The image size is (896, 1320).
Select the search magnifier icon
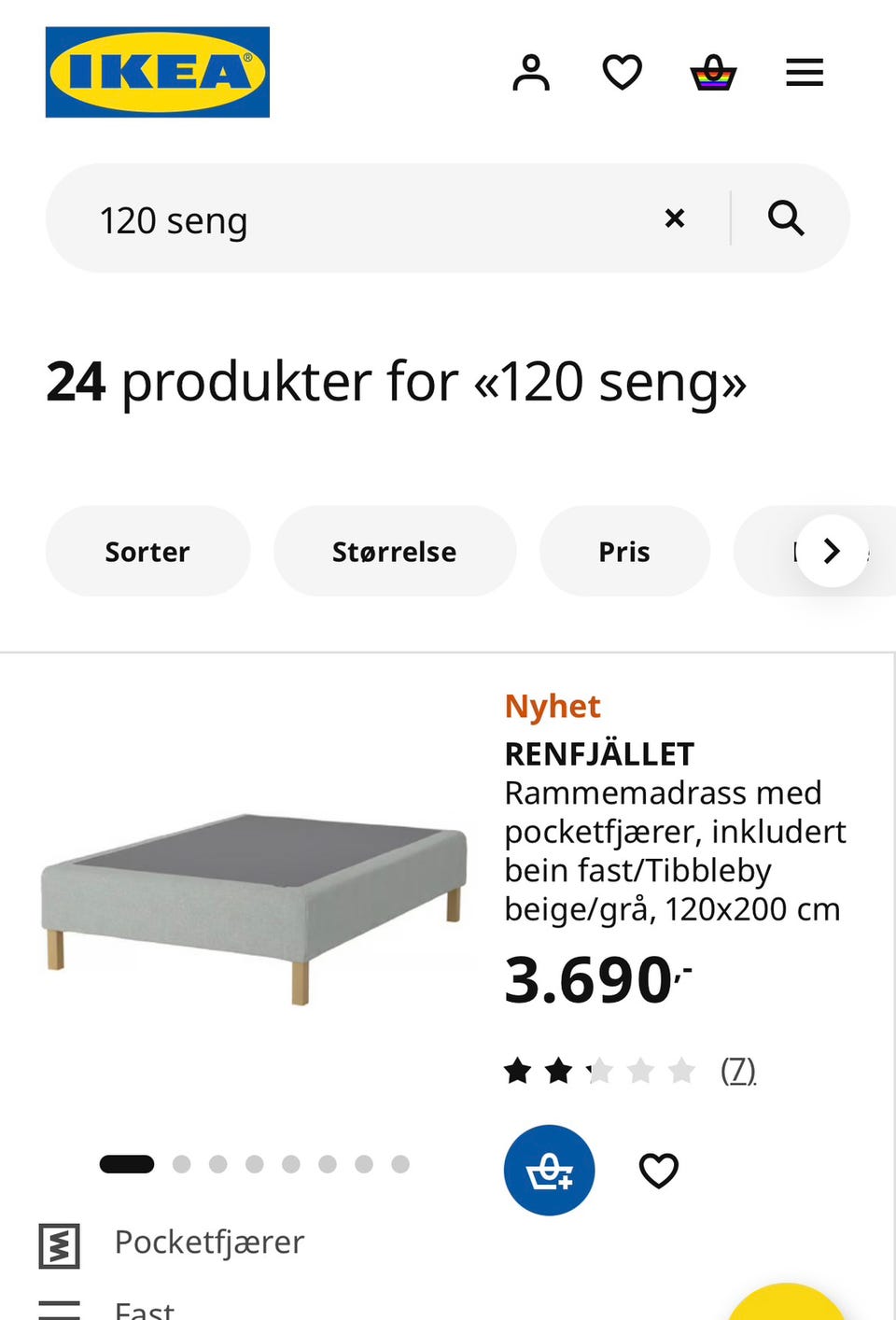coord(787,218)
